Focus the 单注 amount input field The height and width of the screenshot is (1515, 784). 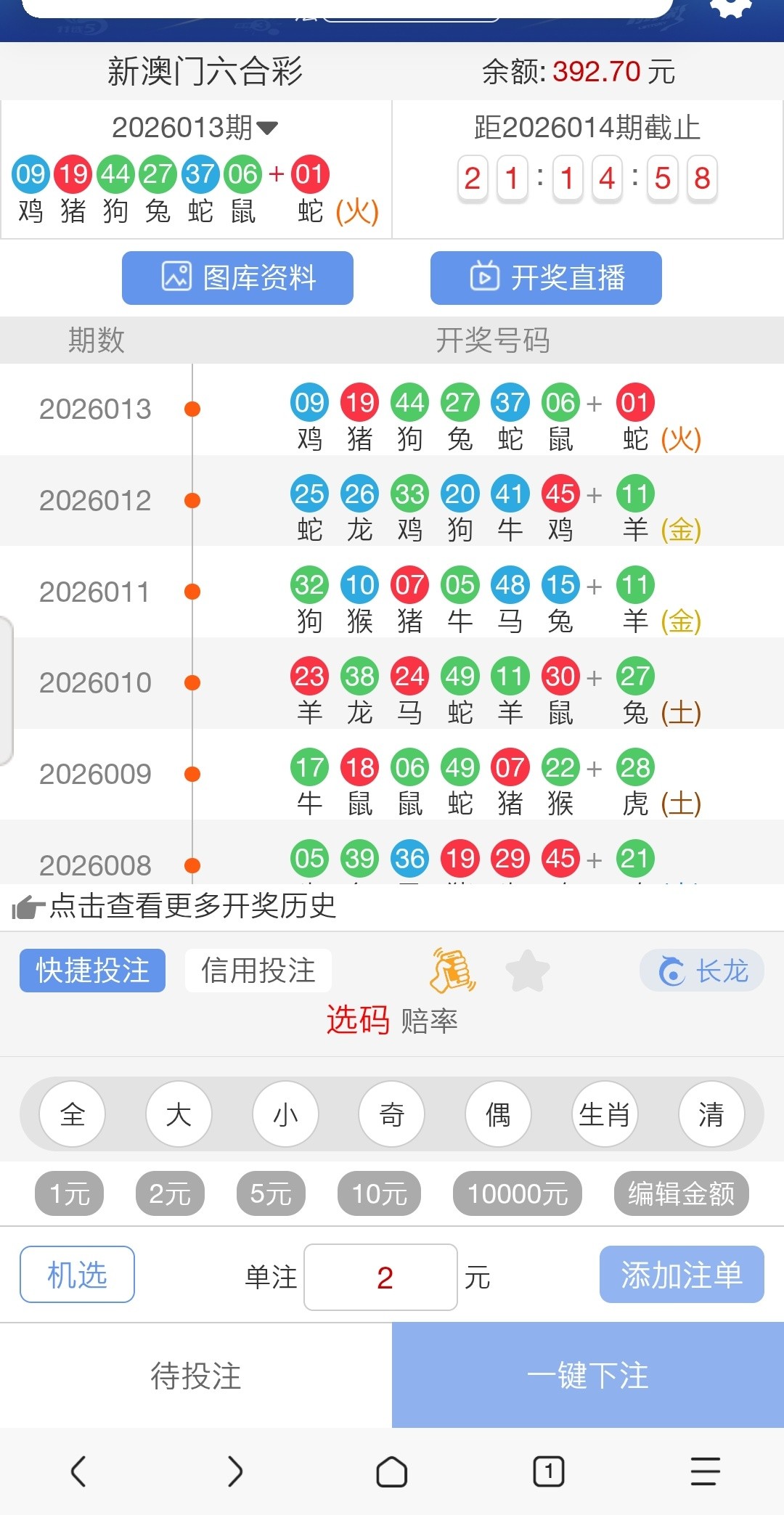(380, 1278)
